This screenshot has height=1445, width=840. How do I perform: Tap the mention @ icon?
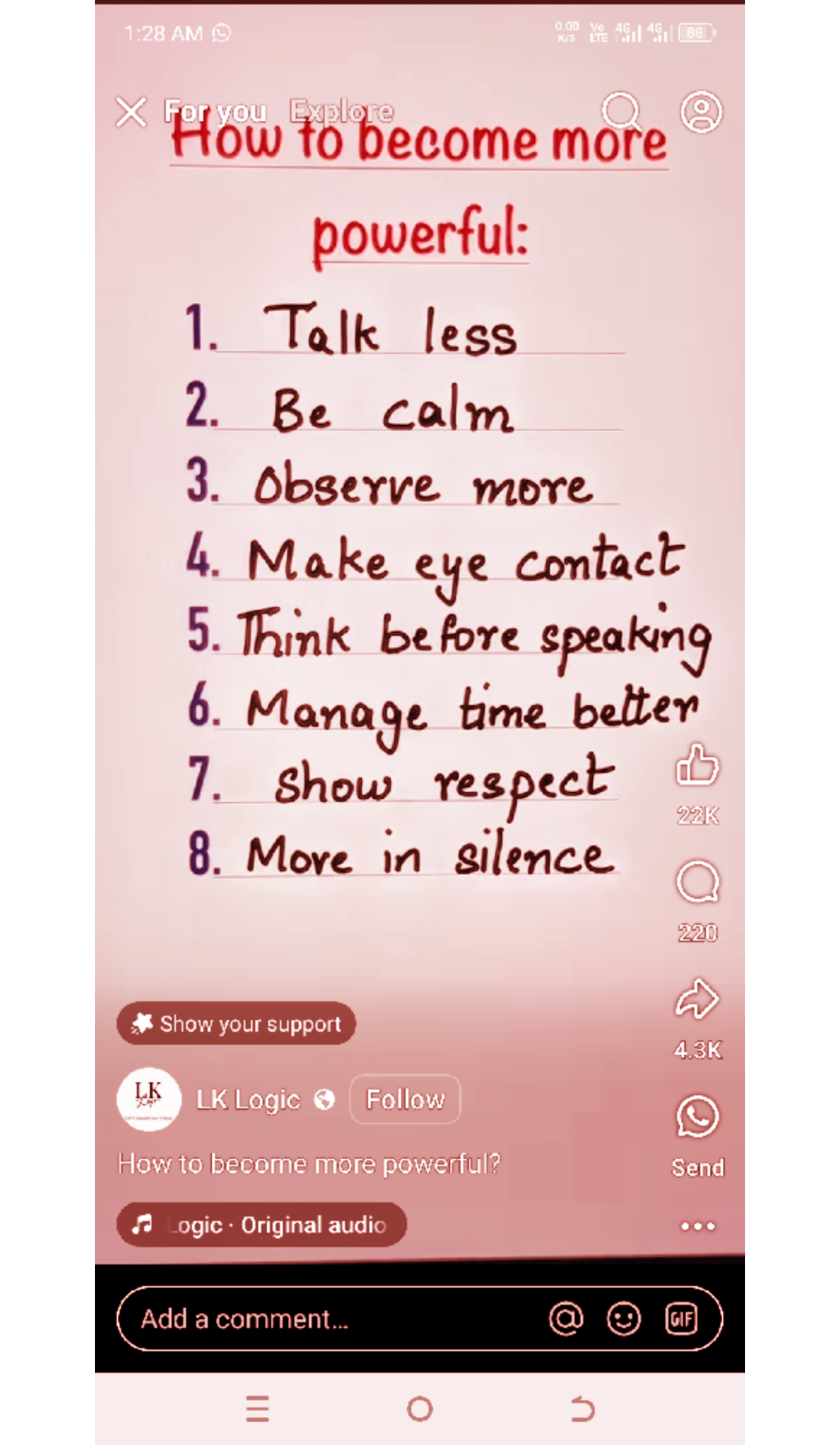[566, 1319]
